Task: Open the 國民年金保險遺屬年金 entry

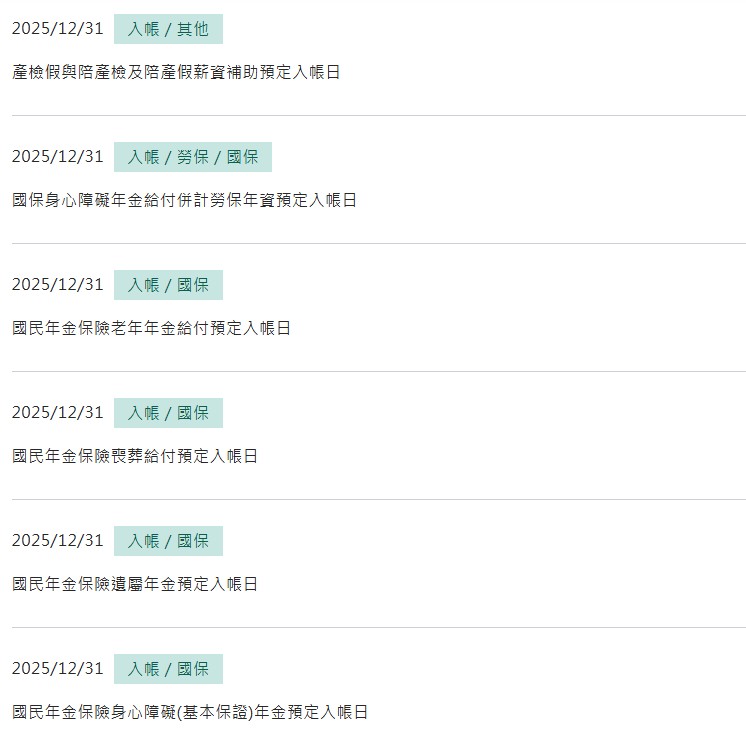Action: pyautogui.click(x=135, y=584)
